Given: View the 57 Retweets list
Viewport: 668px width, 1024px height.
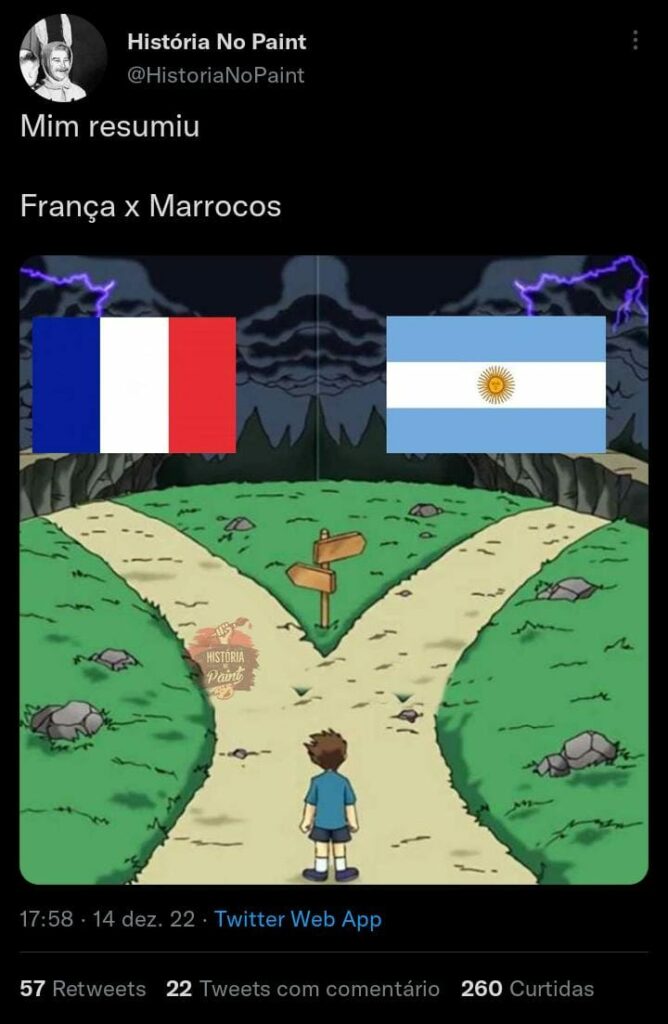Looking at the screenshot, I should [83, 989].
